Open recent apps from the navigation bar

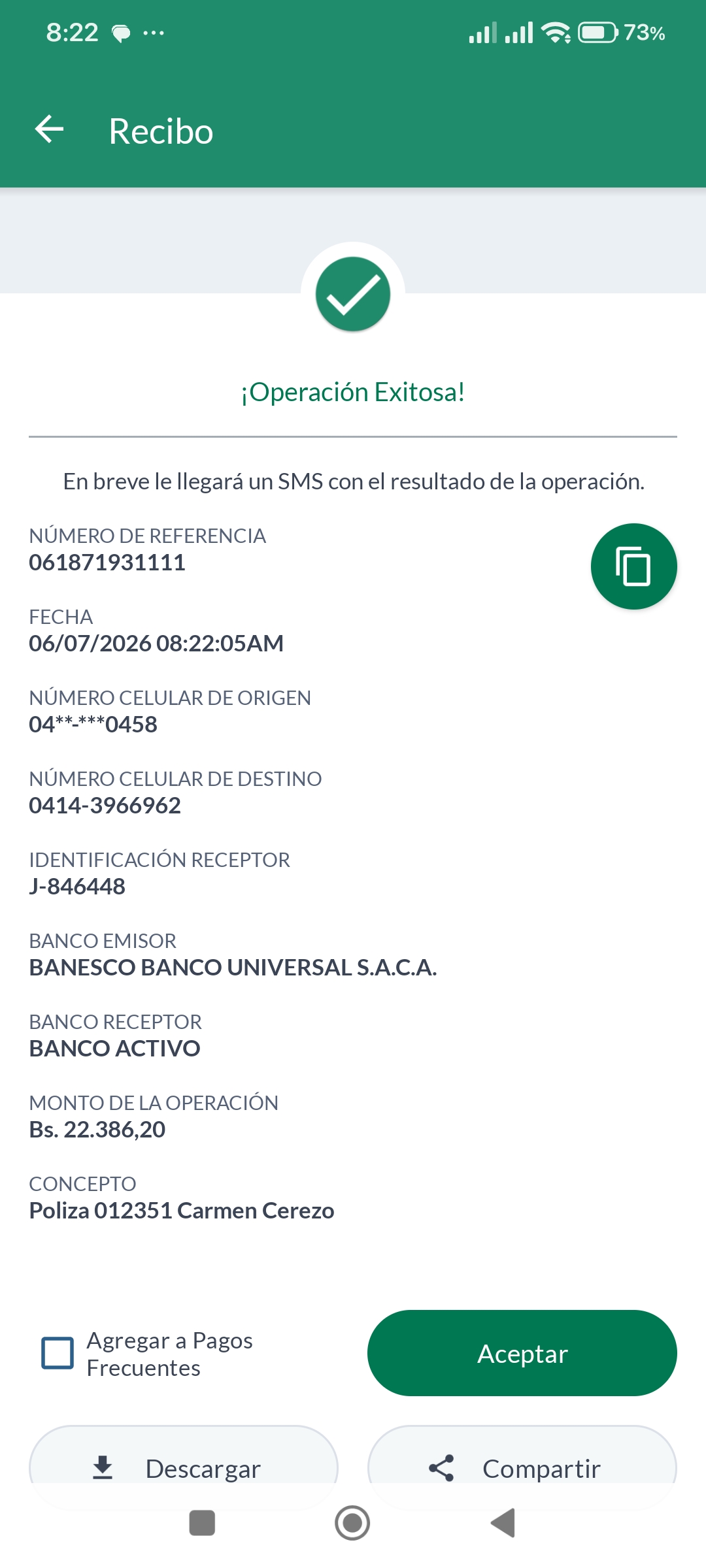click(x=202, y=1523)
